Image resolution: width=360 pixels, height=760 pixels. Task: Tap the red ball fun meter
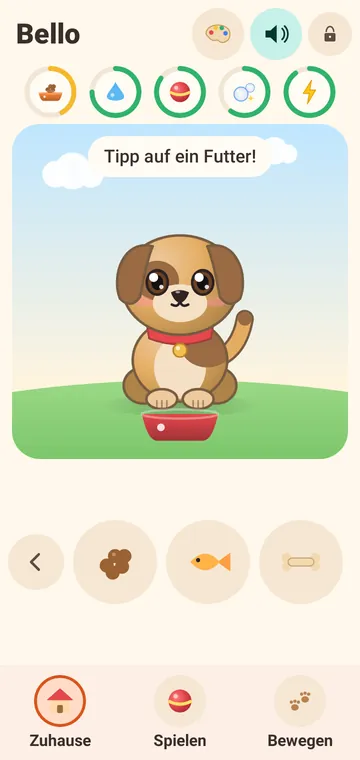point(180,92)
